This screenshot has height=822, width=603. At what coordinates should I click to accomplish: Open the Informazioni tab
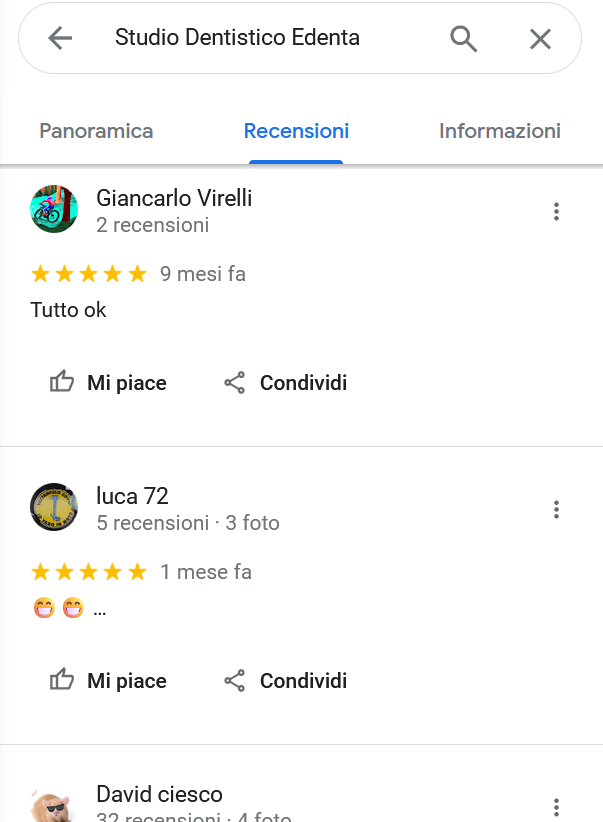499,131
